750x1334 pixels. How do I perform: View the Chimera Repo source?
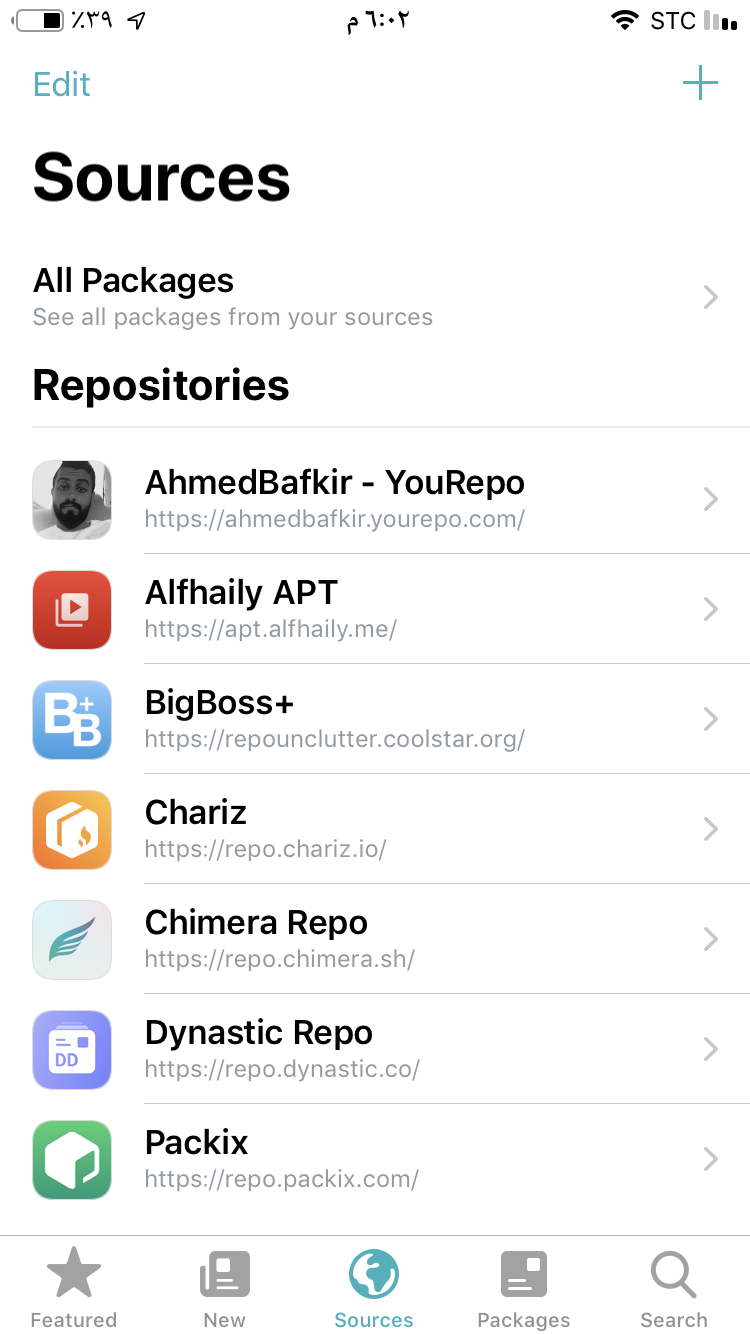click(375, 939)
